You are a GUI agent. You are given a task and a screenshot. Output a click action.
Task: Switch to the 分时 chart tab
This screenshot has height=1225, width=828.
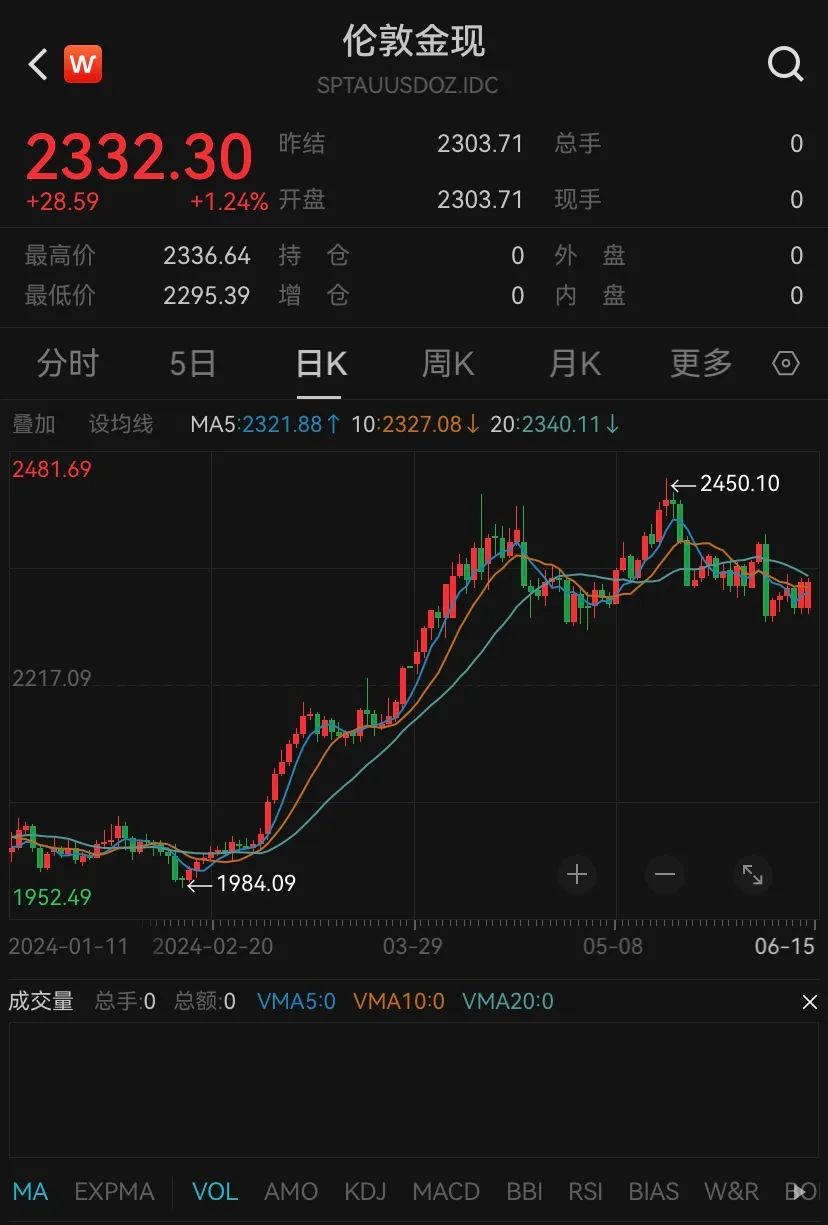67,364
